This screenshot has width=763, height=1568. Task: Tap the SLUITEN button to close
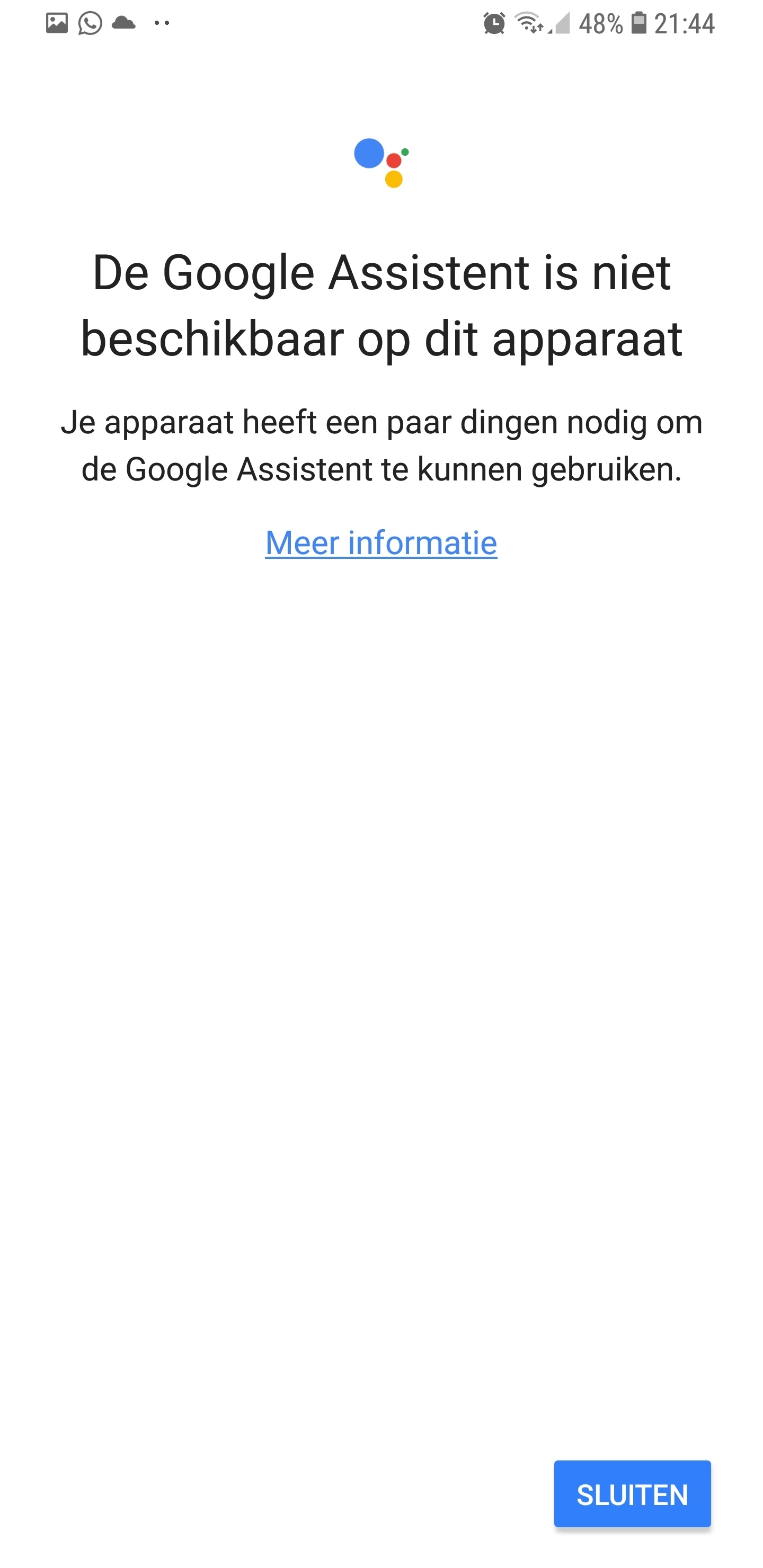click(632, 1494)
